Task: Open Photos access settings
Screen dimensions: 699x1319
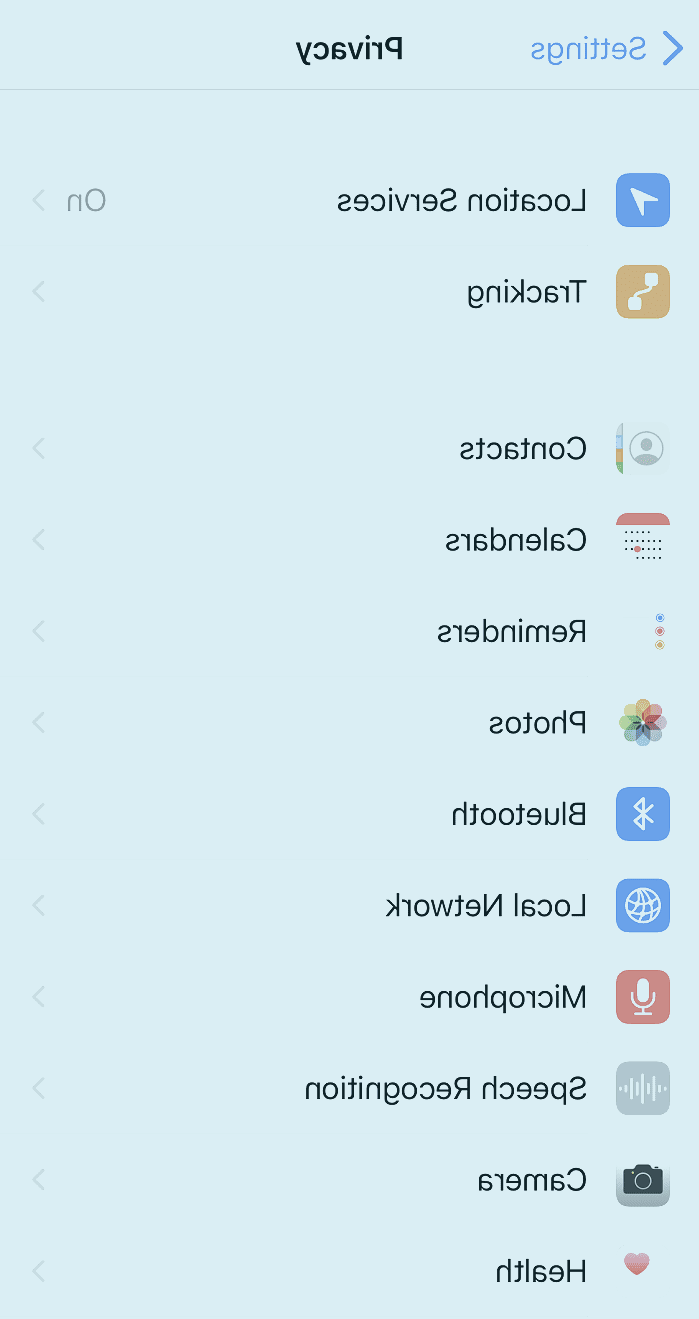Action: pyautogui.click(x=538, y=723)
